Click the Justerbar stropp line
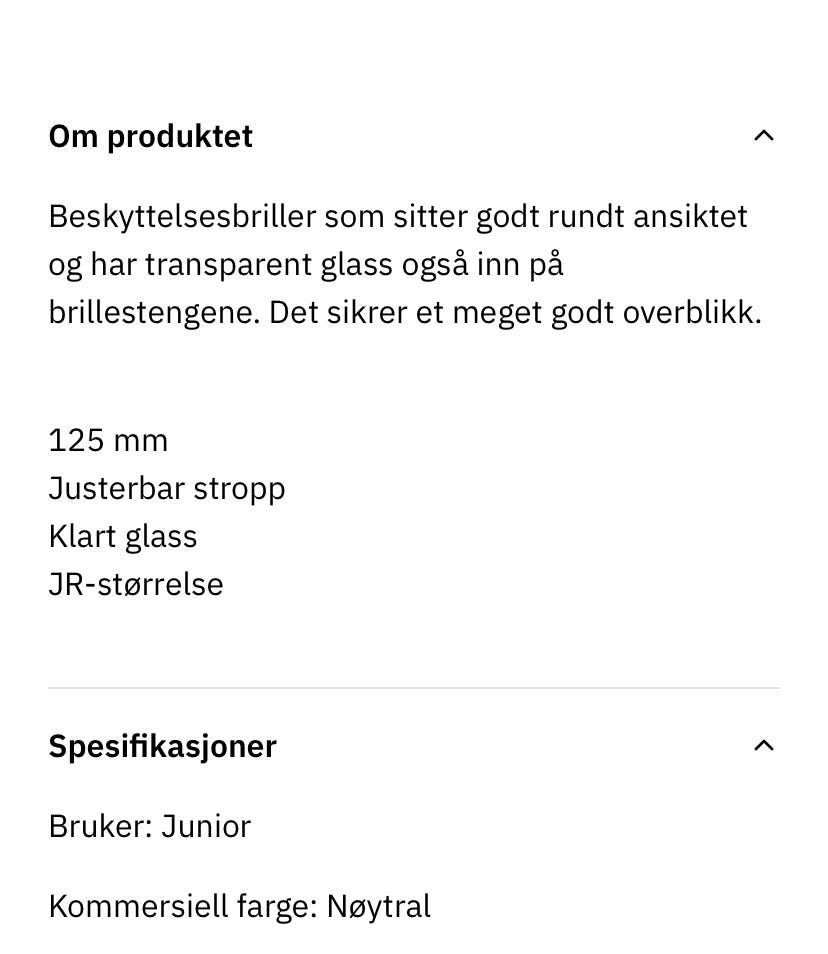Screen dimensions: 828x954 click(x=167, y=487)
